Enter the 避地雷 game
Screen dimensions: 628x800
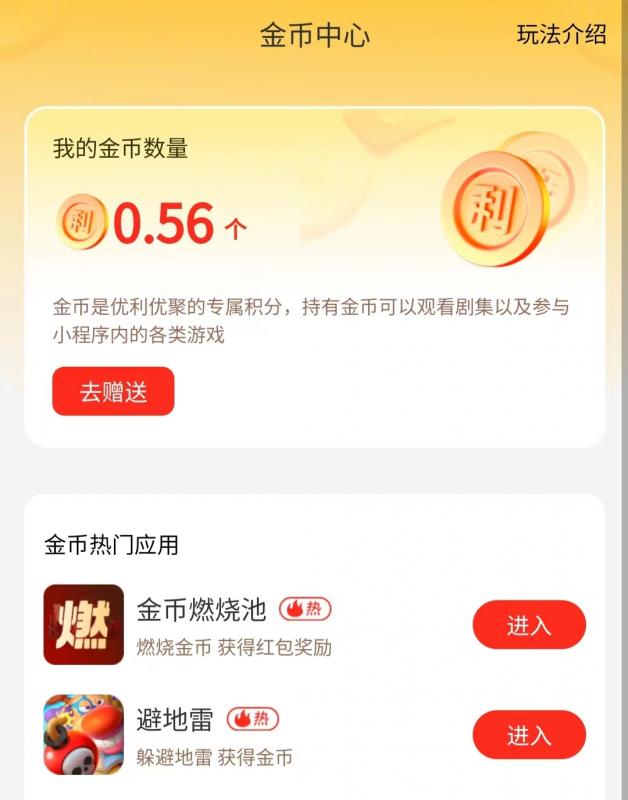click(528, 736)
